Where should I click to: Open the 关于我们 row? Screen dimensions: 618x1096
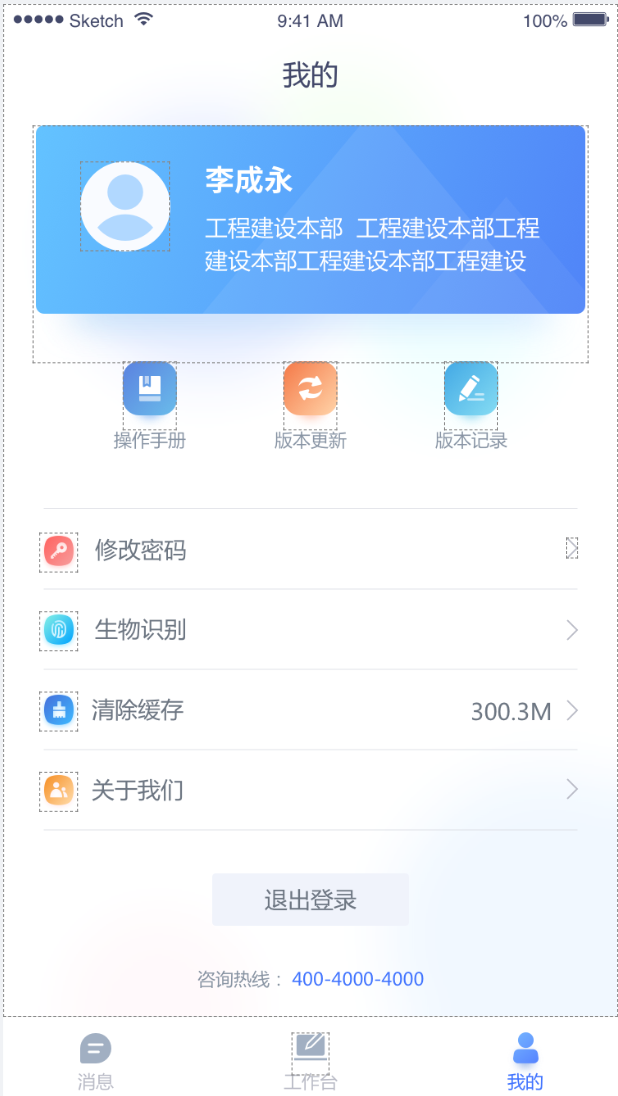point(310,791)
